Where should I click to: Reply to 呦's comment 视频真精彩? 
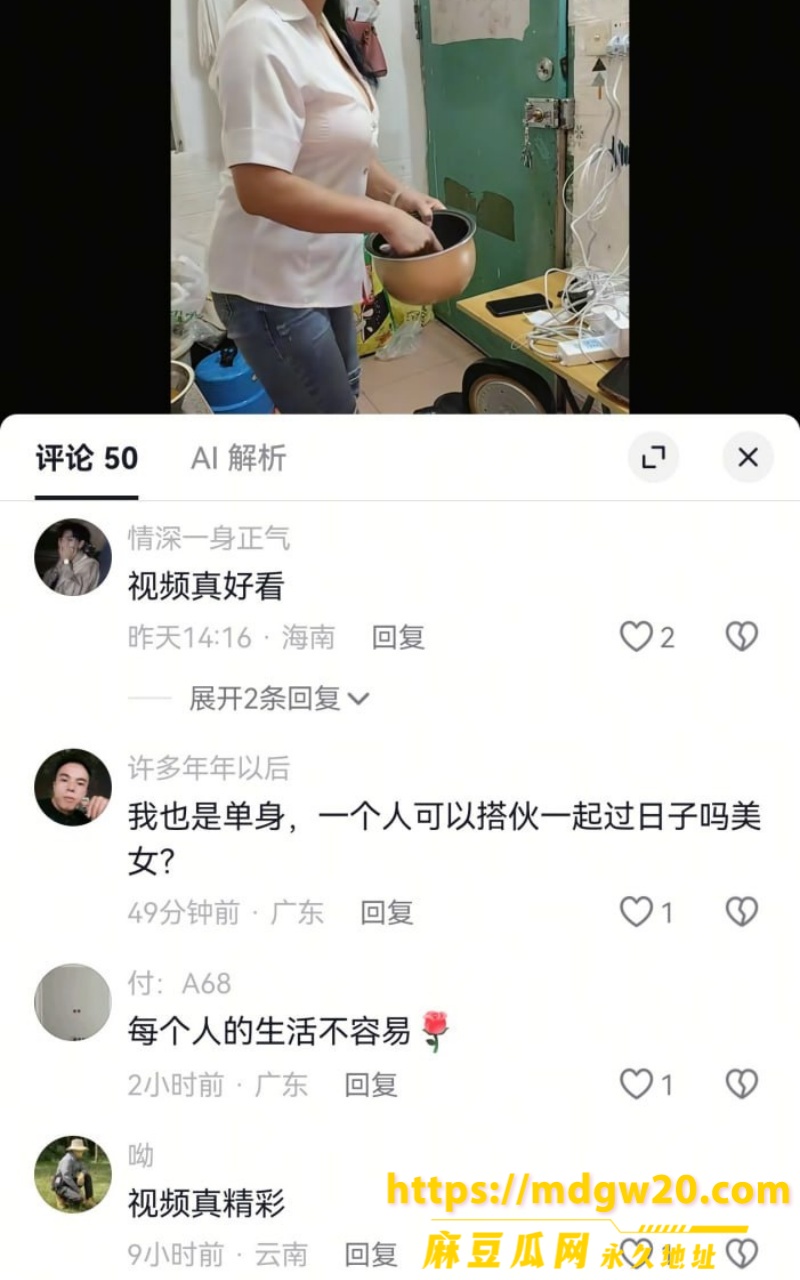pos(371,1253)
